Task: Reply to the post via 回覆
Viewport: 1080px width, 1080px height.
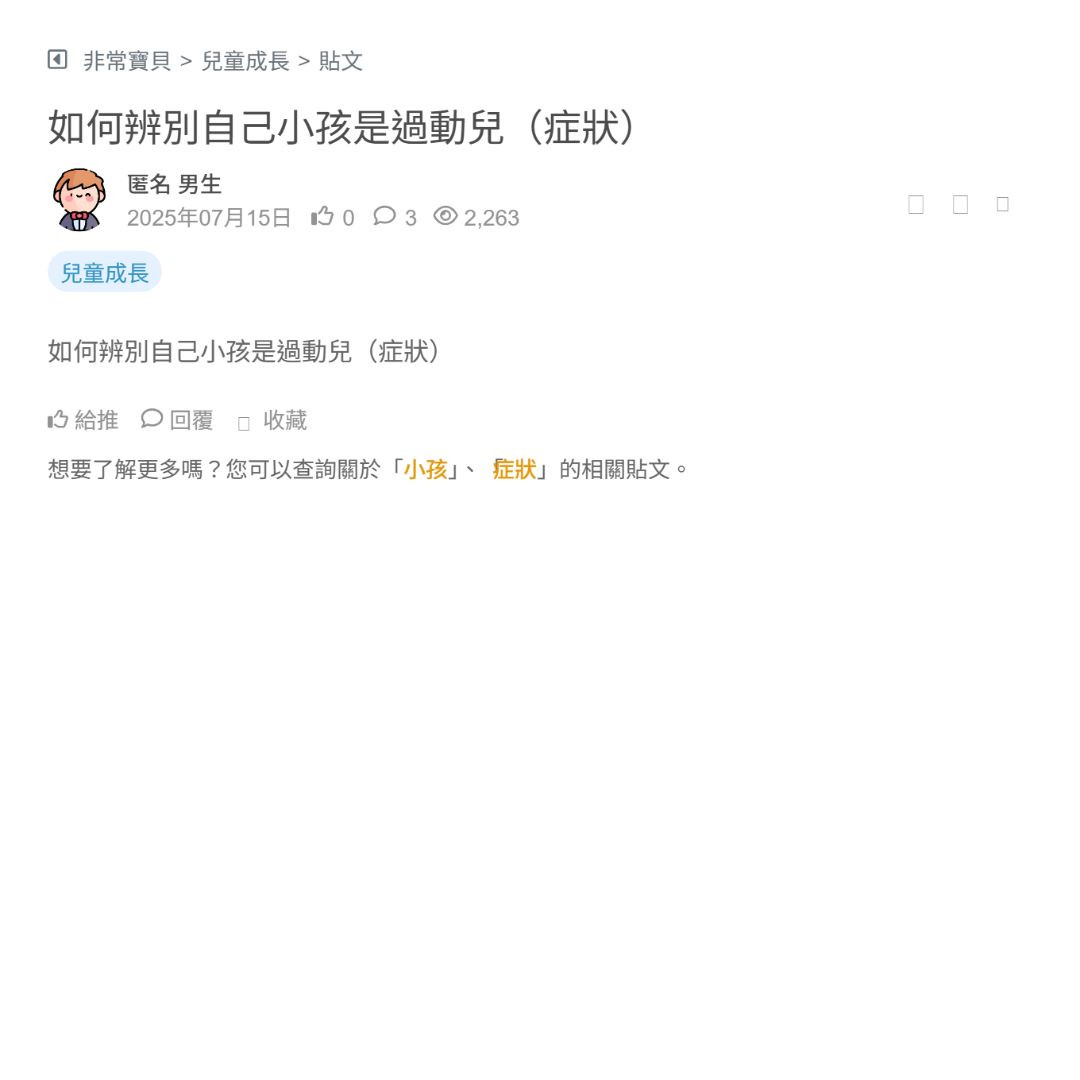Action: tap(178, 420)
